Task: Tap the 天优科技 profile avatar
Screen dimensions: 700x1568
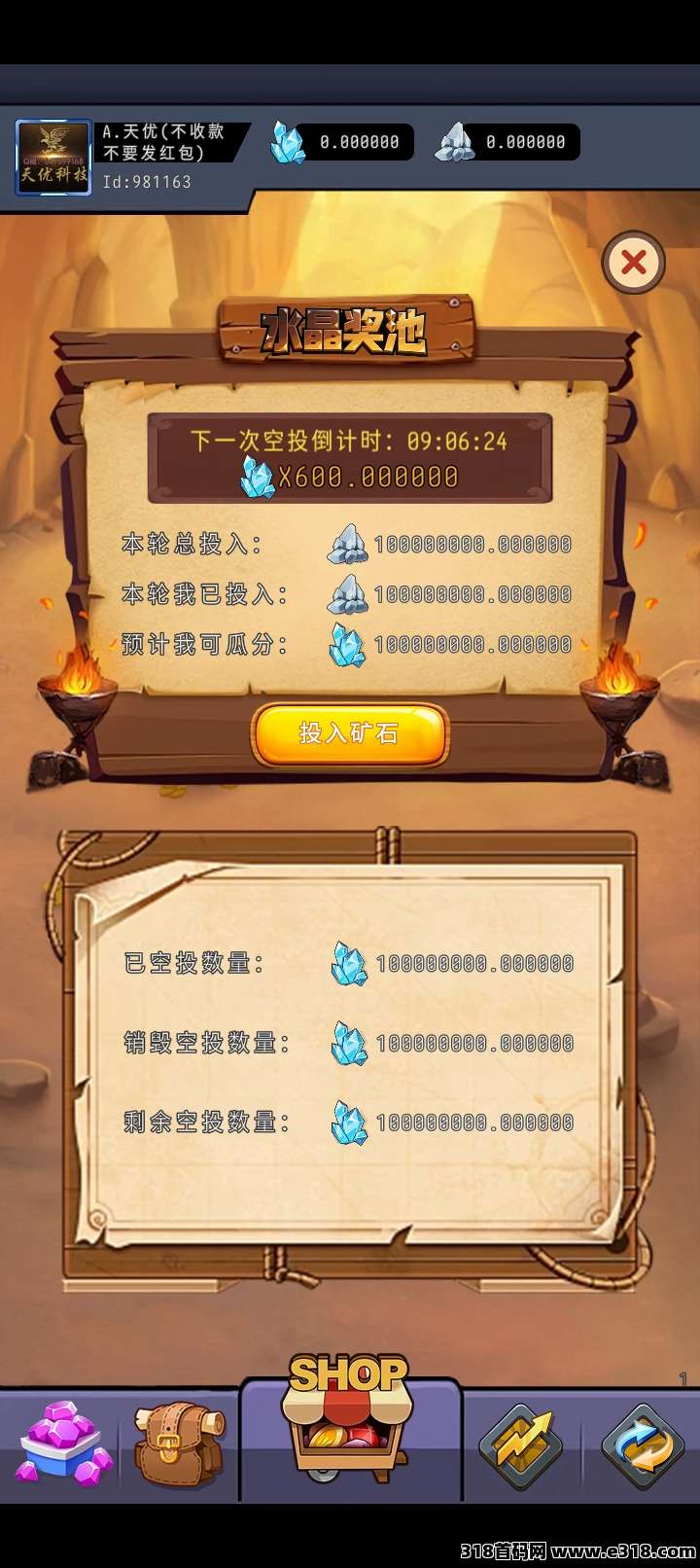Action: (51, 156)
